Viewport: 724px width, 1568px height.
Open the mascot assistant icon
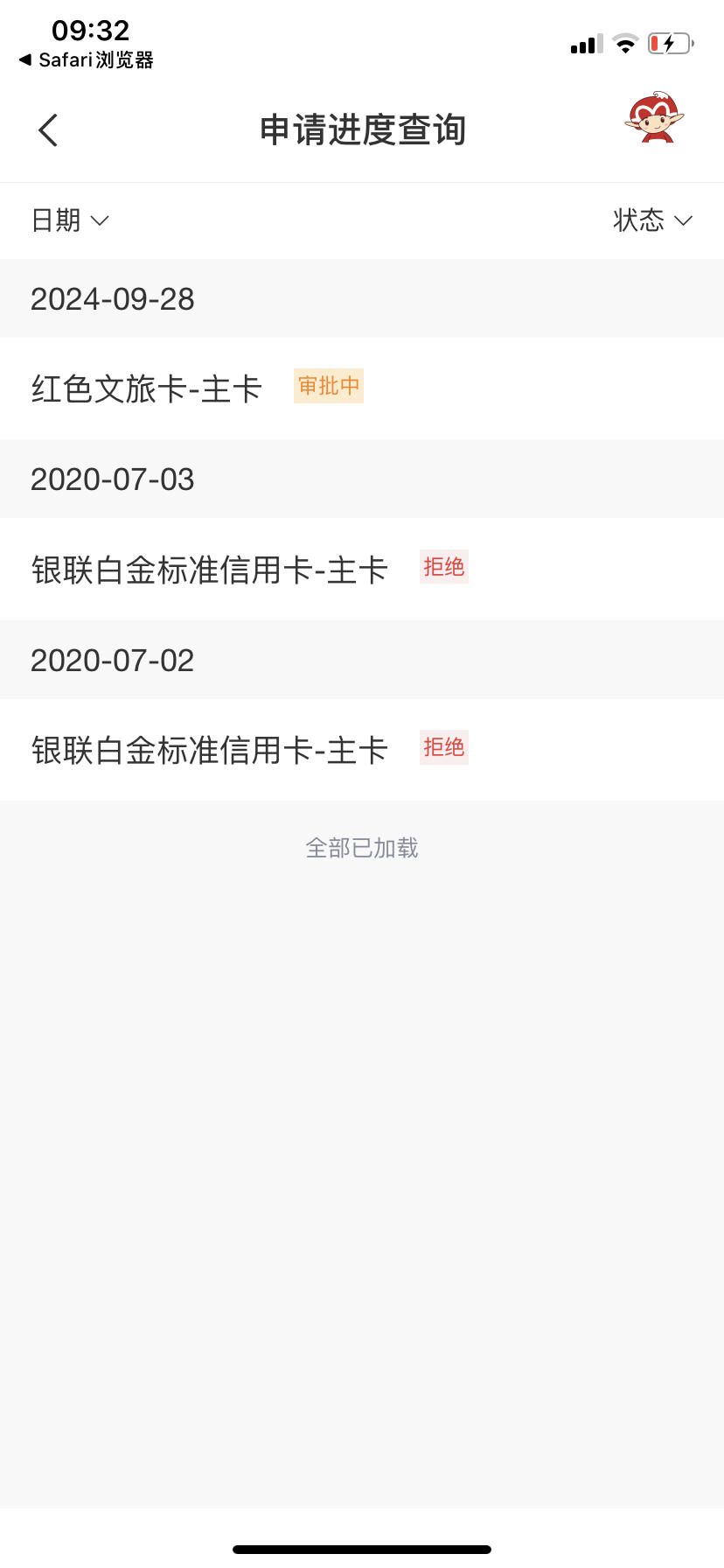point(654,118)
